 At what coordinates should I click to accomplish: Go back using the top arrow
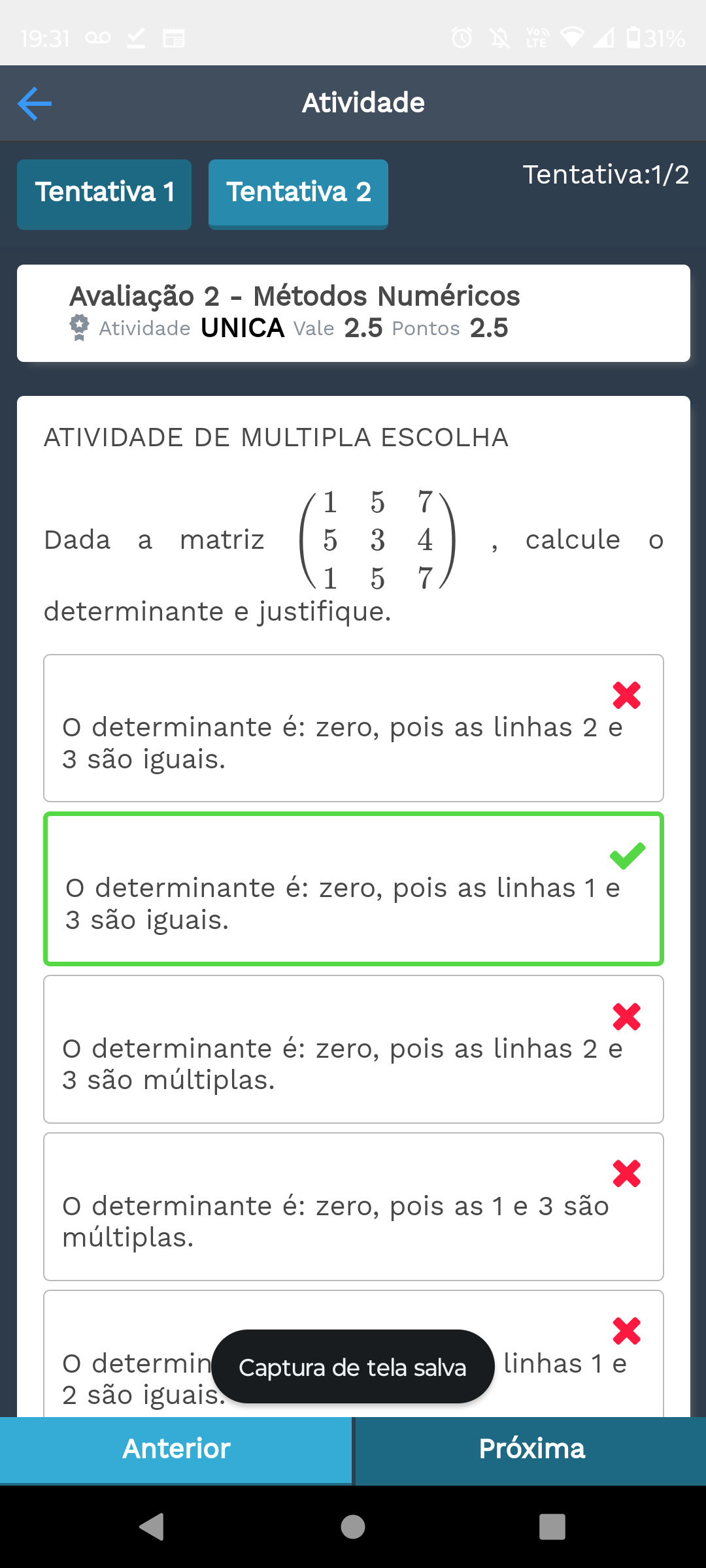click(35, 103)
